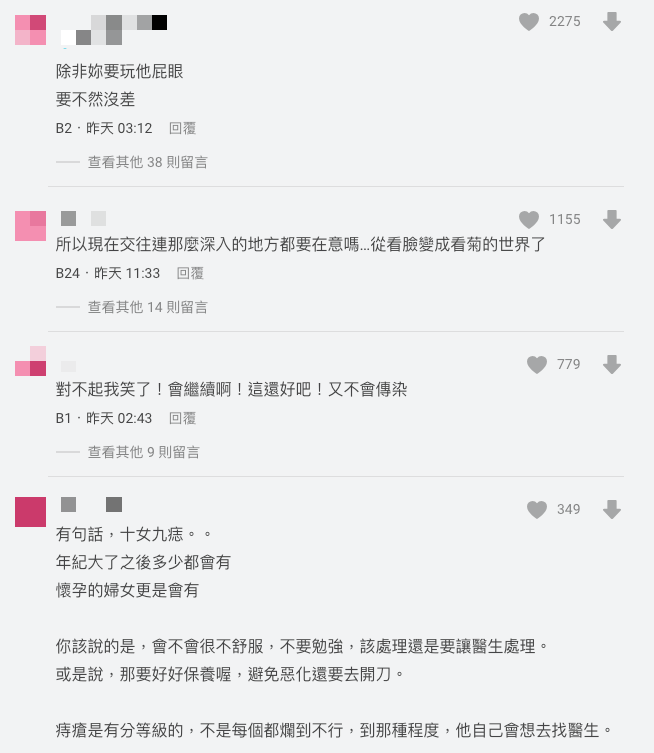Open the avatar of comment B2's author

click(31, 30)
